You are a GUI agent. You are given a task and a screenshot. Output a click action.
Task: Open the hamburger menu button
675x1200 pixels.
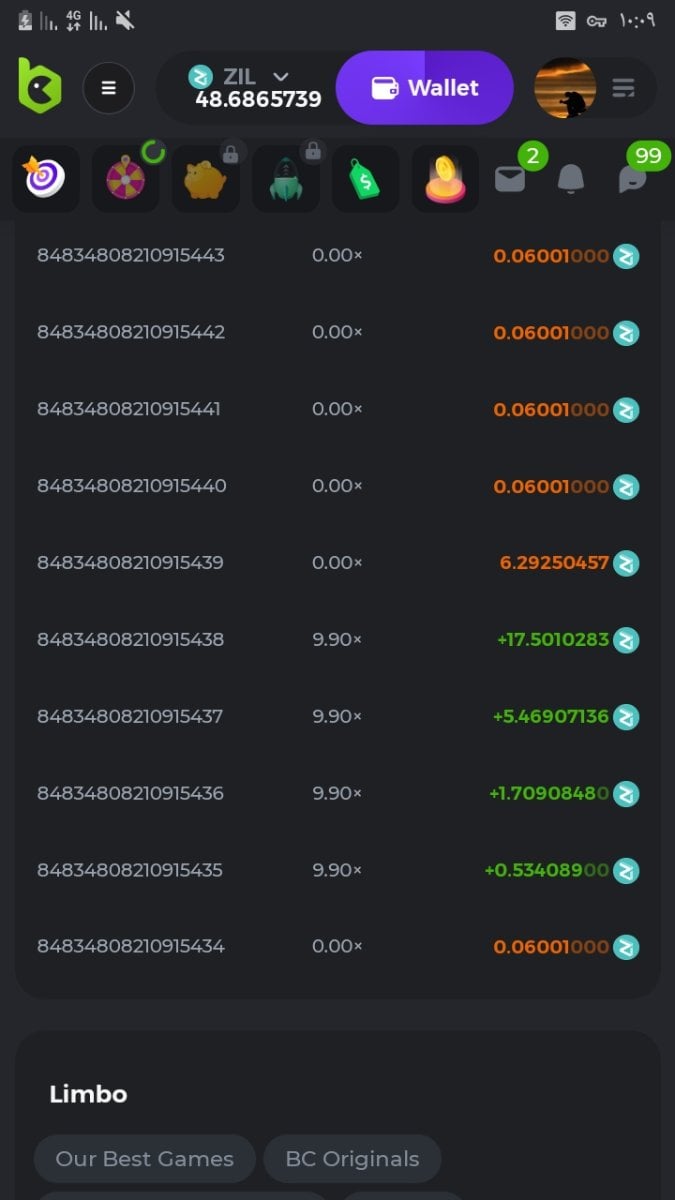[x=108, y=88]
